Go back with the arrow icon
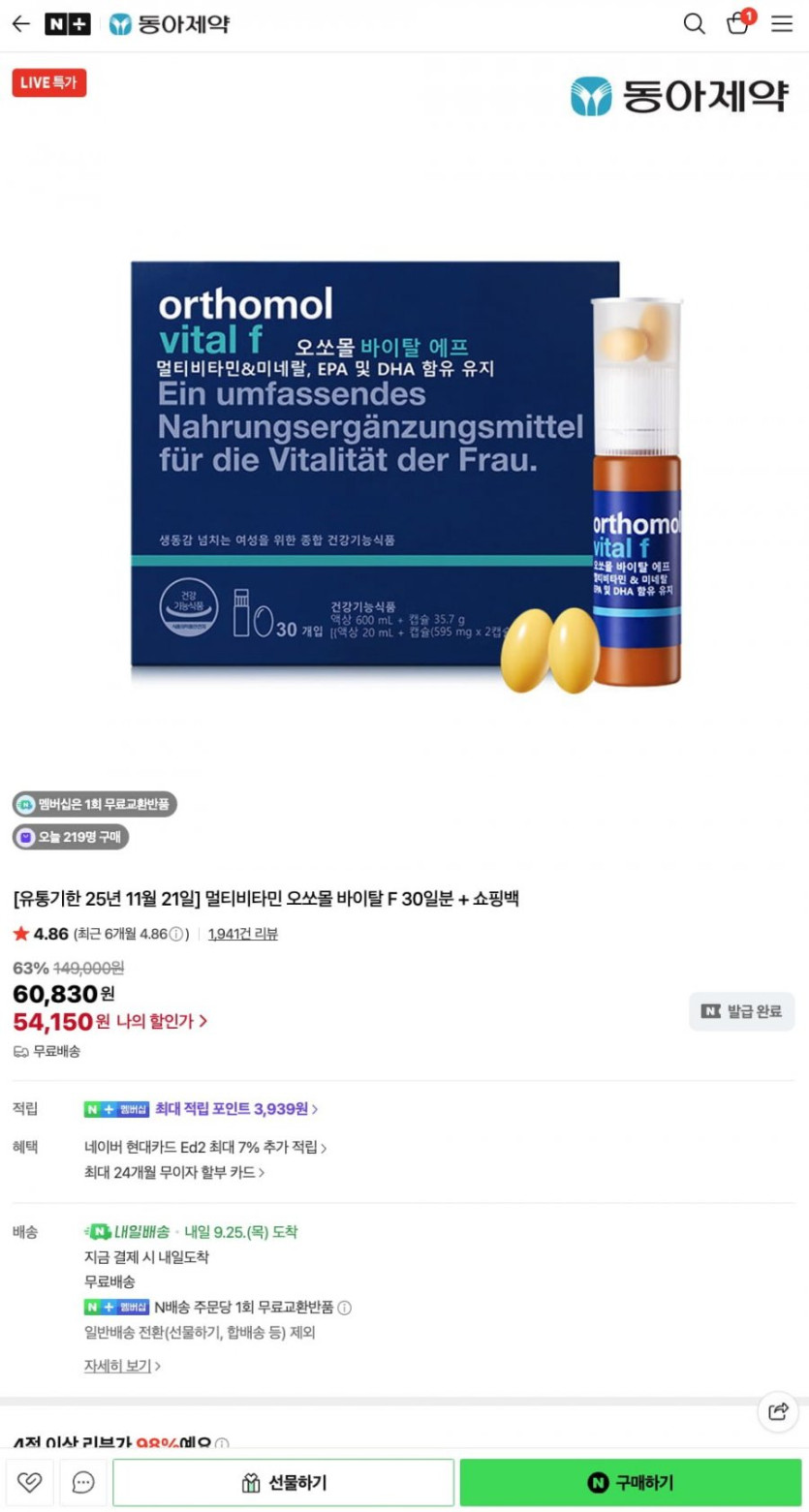Screen dimensions: 809x1512 20,24
